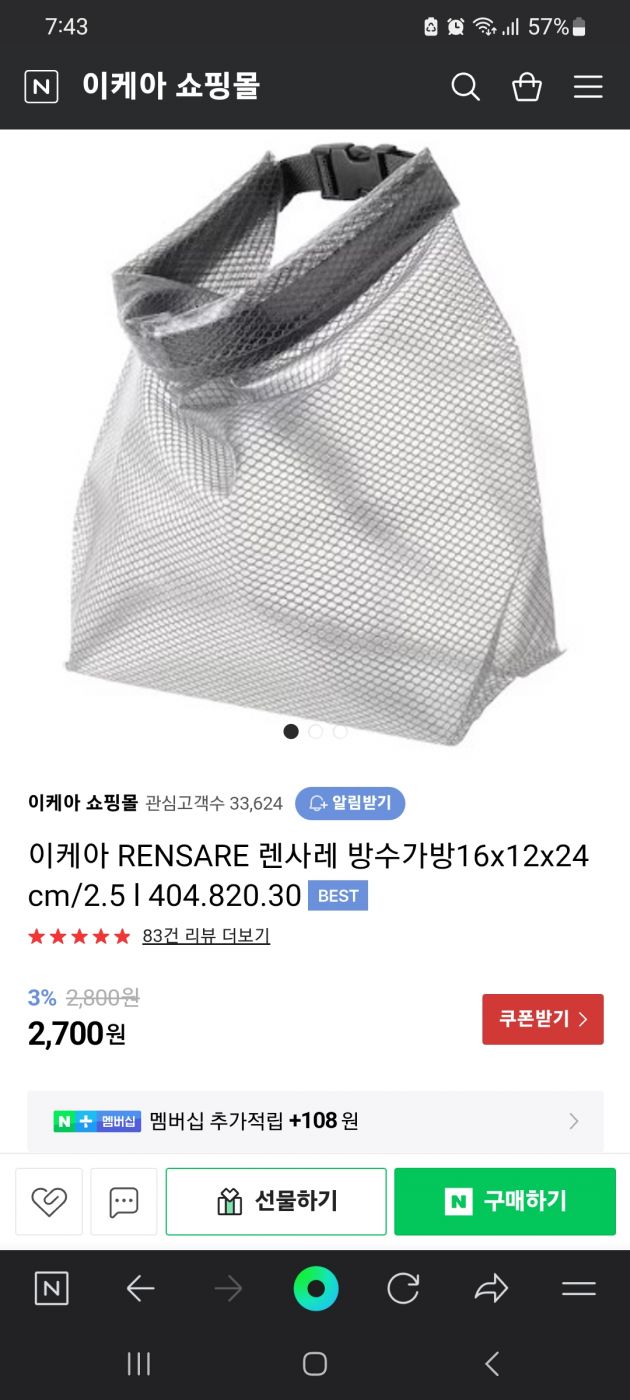Screen dimensions: 630x1400
Task: Open the browser menu in bottom bar
Action: point(578,1289)
